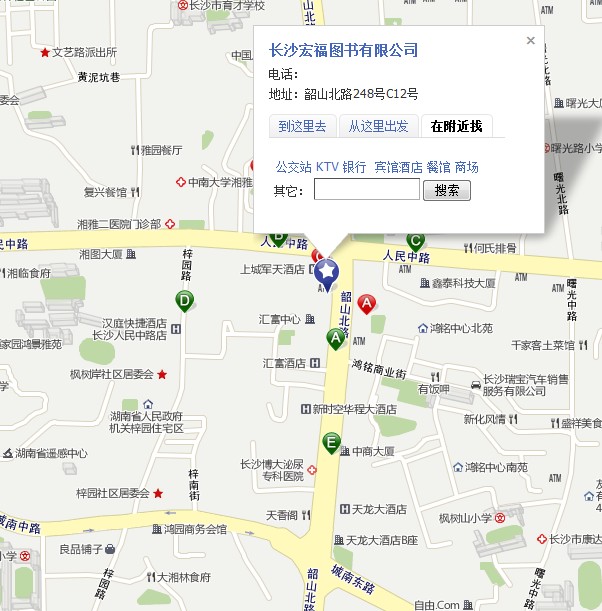
Task: Select green marker D near 汉庭快捷酒店
Action: (184, 299)
